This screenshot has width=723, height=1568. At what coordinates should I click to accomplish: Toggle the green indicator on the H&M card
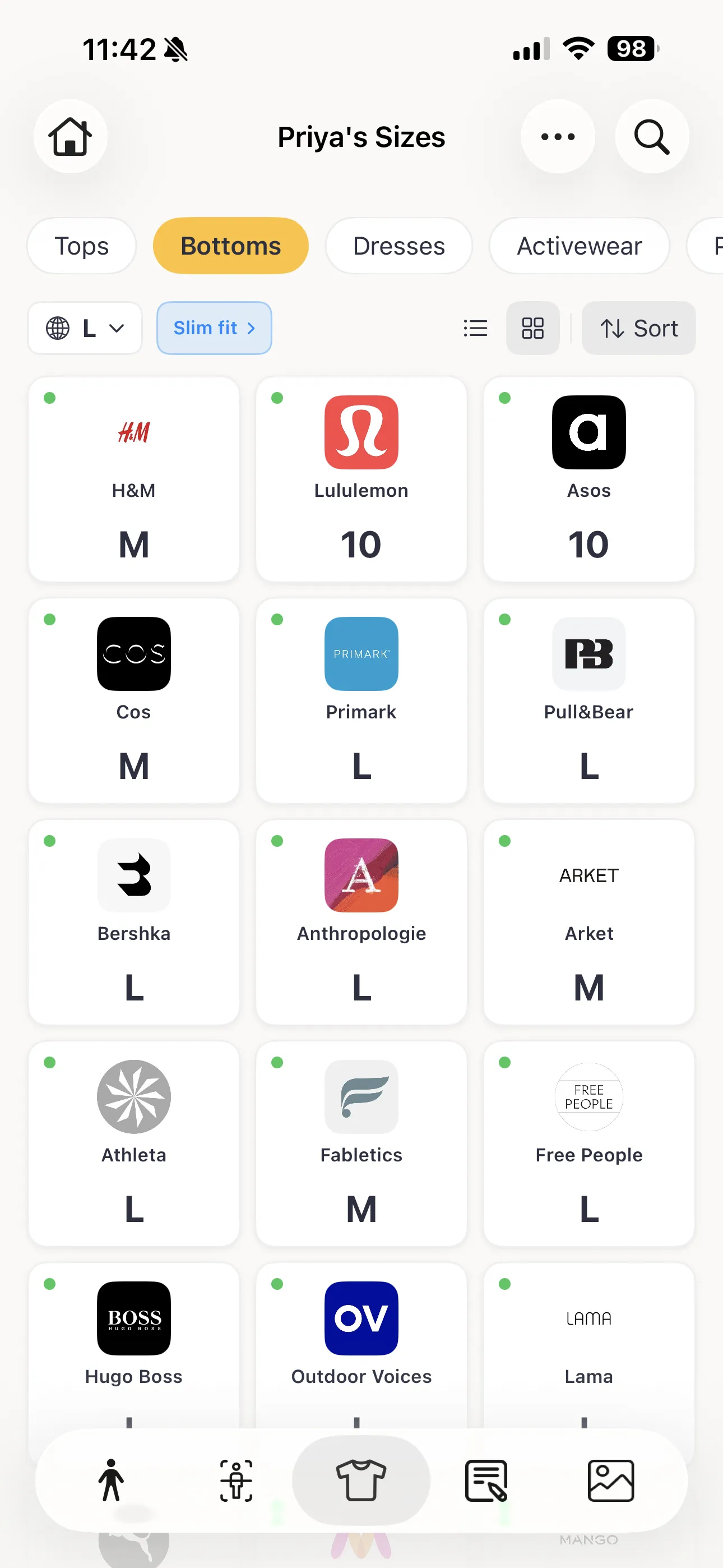(49, 399)
